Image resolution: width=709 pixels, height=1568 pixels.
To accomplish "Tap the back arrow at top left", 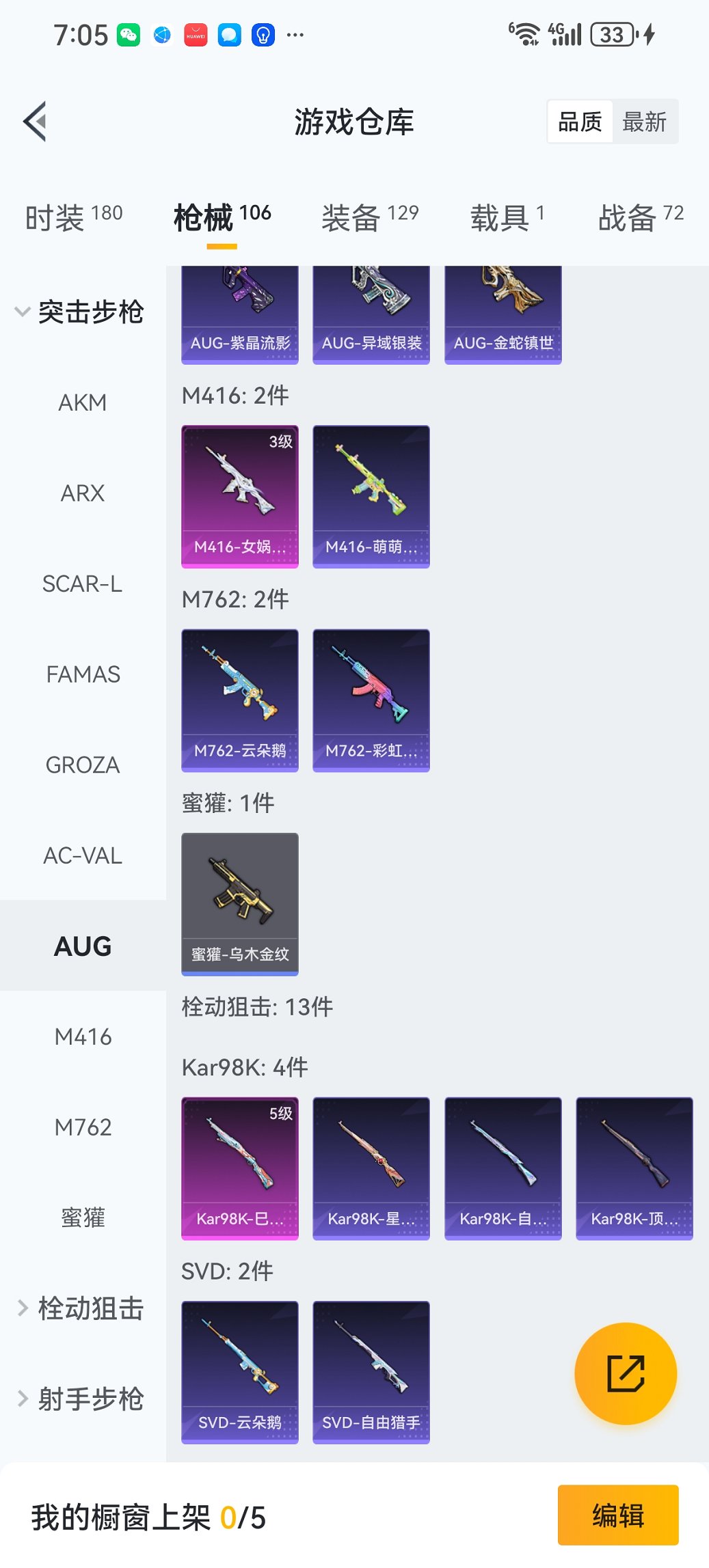I will coord(36,120).
